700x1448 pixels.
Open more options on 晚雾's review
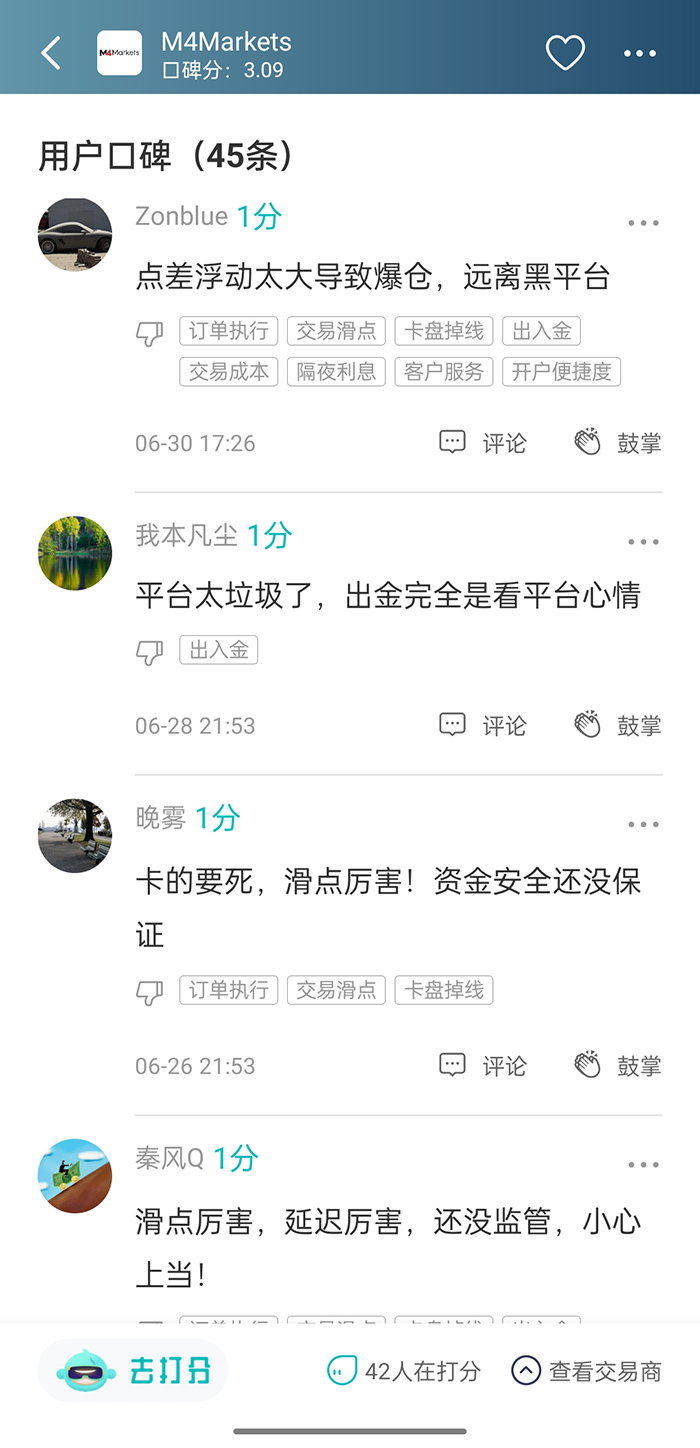pyautogui.click(x=643, y=825)
